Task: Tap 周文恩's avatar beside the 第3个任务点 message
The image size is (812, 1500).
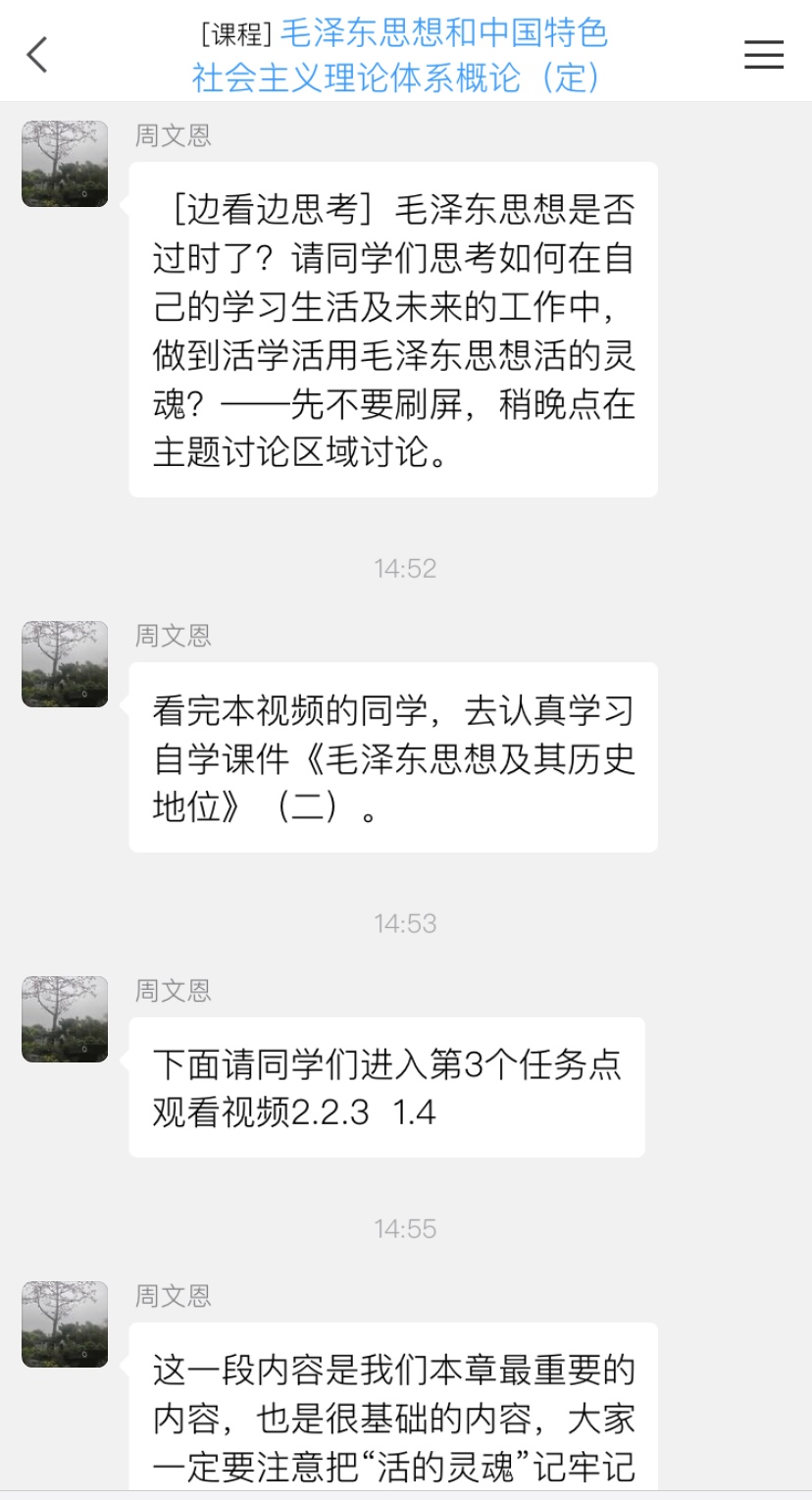Action: (x=65, y=1019)
